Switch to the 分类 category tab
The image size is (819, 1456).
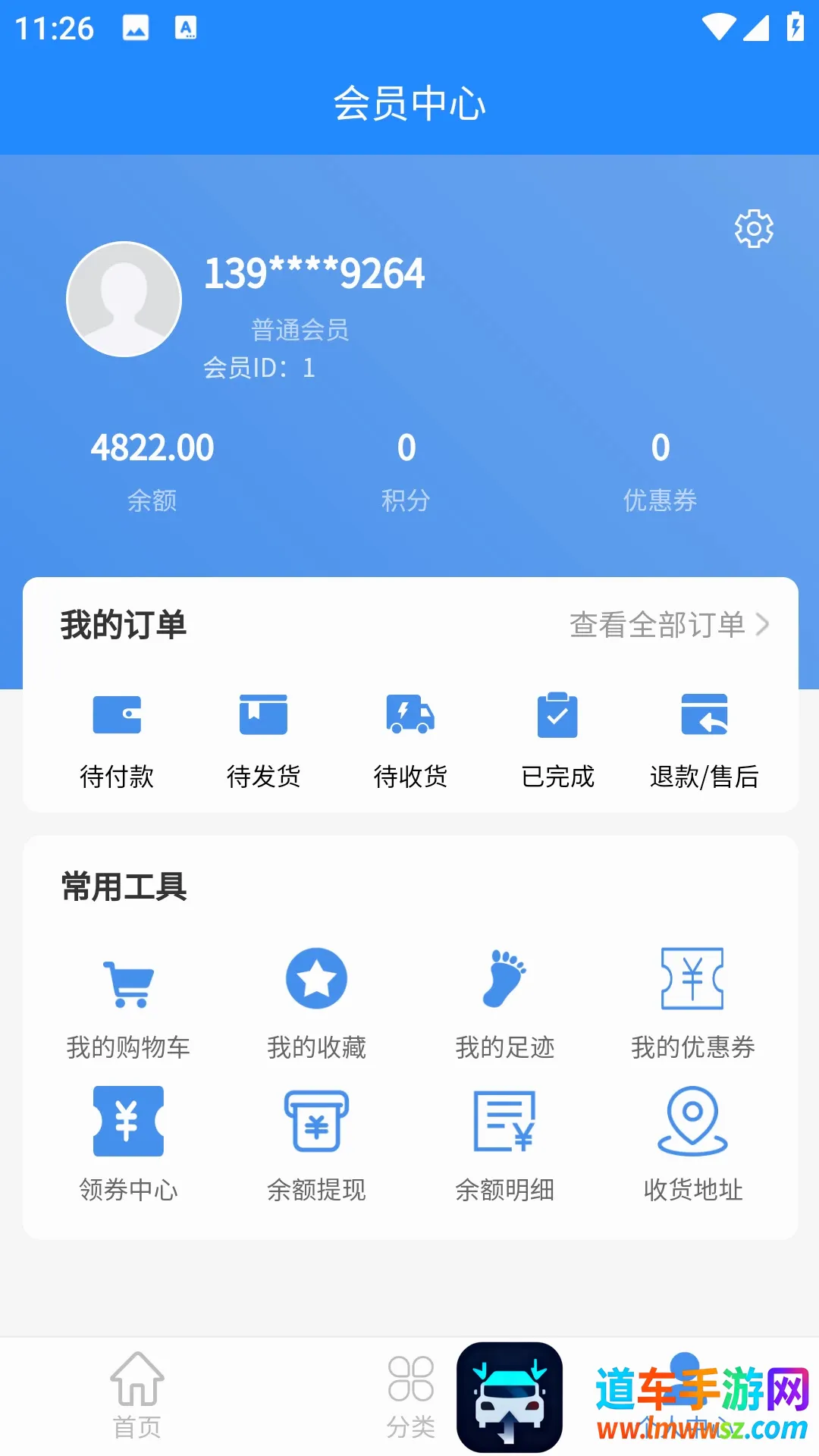point(410,1395)
